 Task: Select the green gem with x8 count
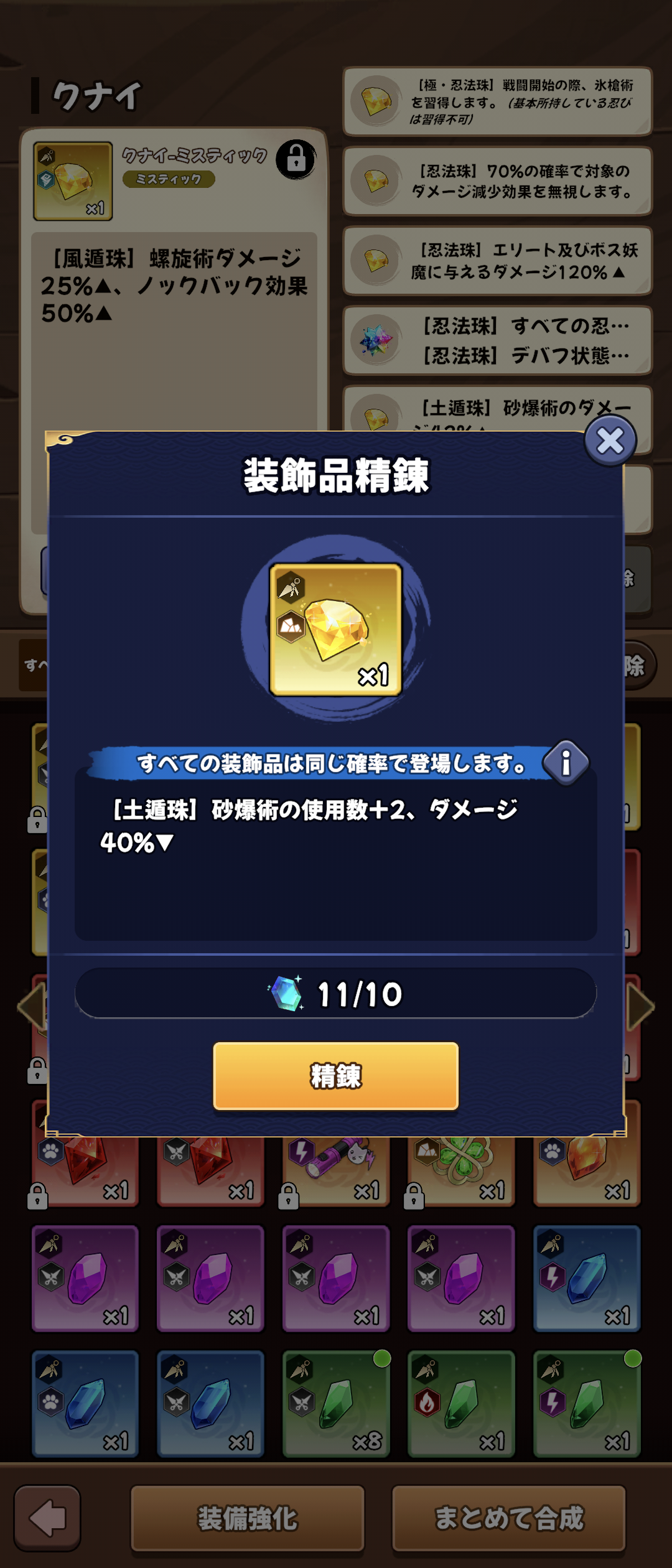coord(336,1404)
